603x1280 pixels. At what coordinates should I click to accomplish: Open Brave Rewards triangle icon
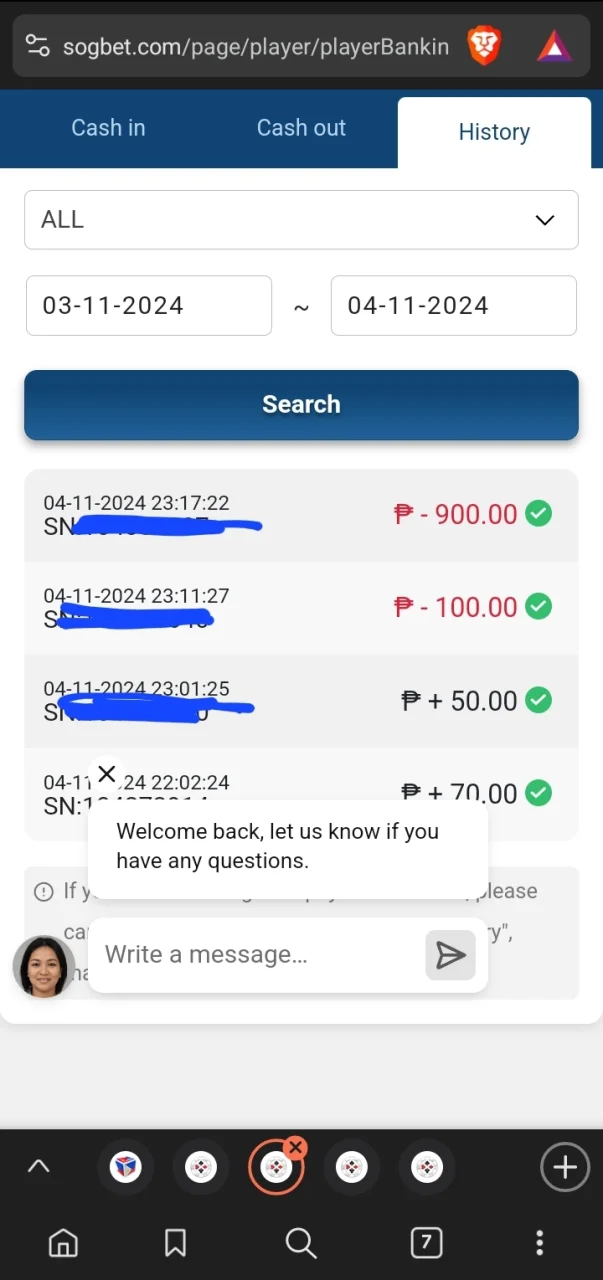point(554,46)
